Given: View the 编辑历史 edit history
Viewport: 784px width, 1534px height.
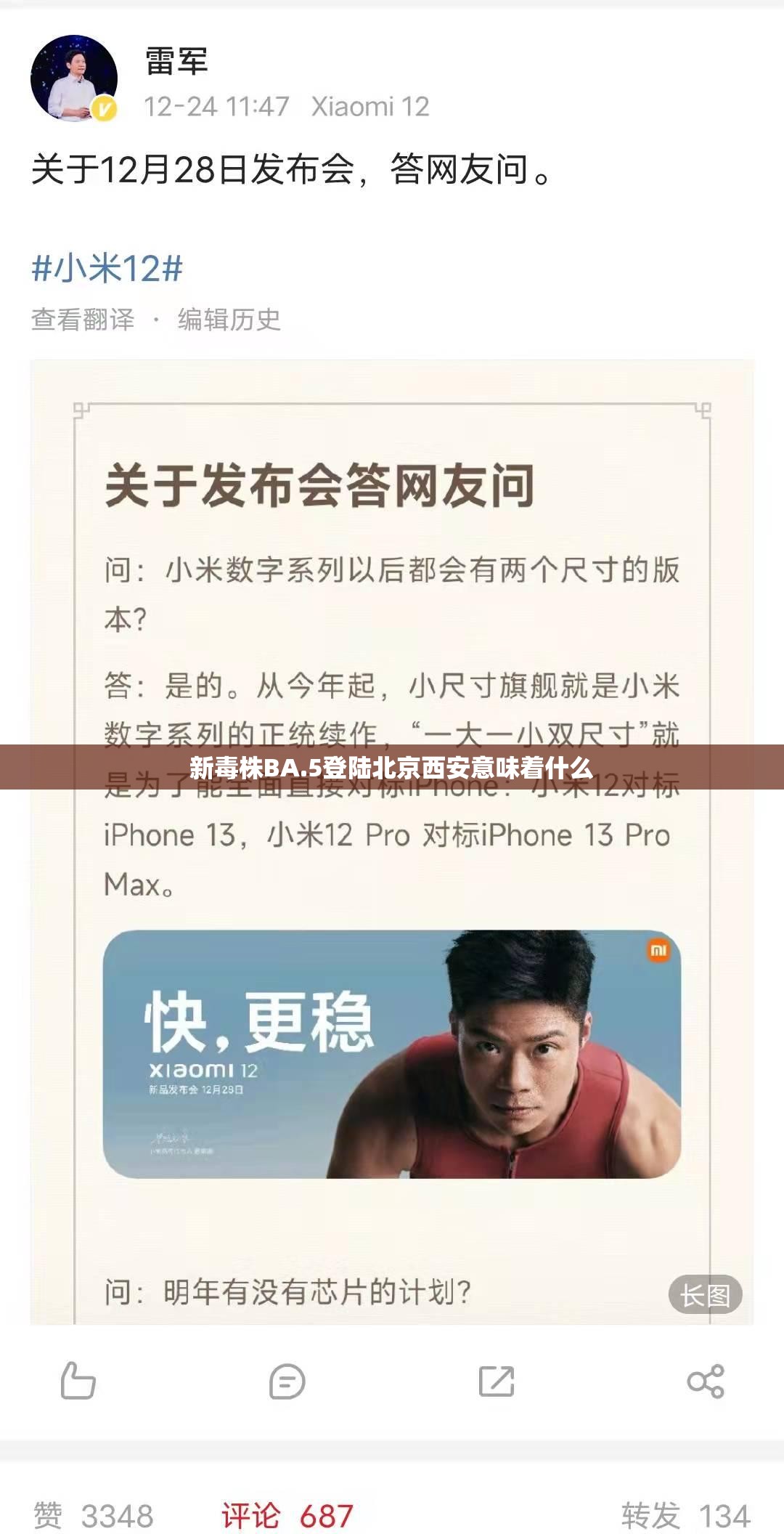Looking at the screenshot, I should point(229,320).
